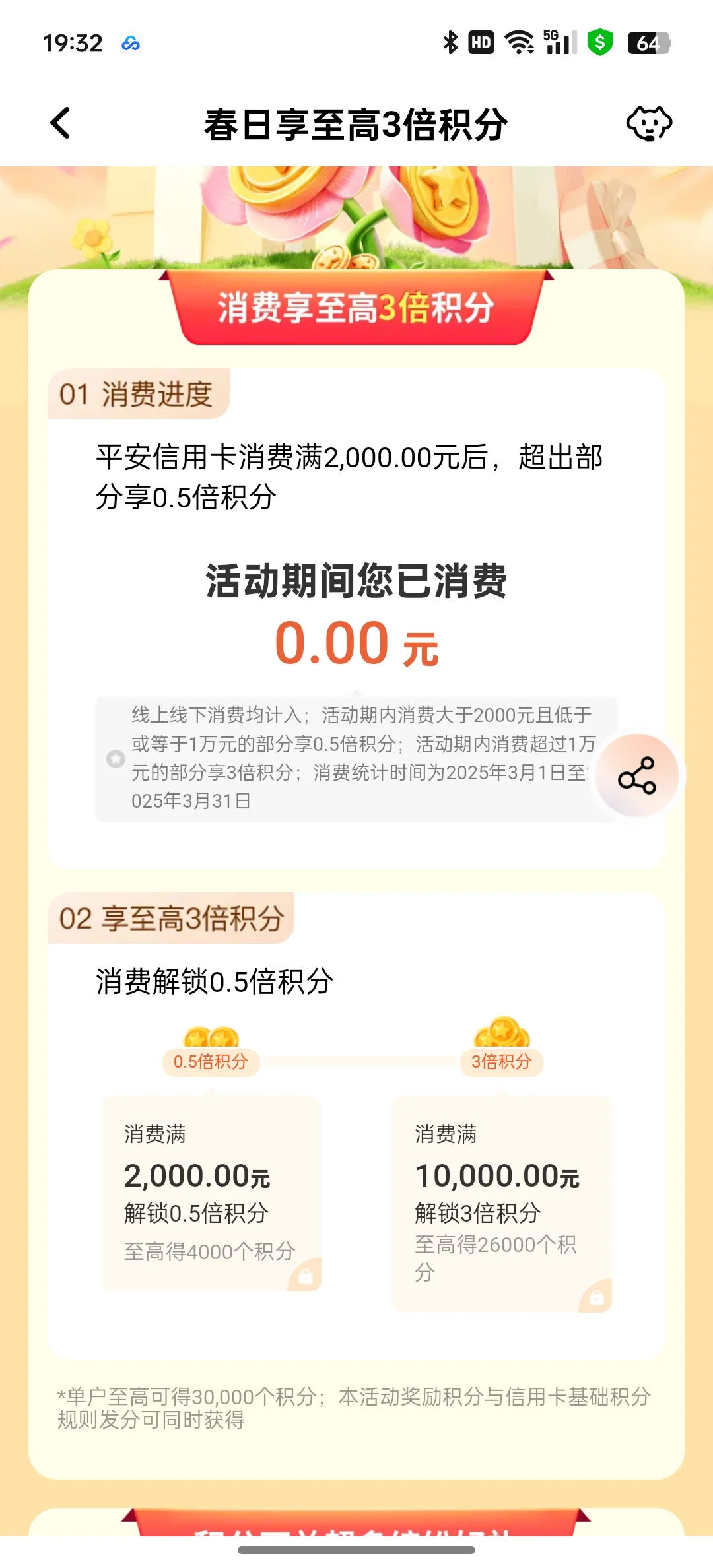Go back using the top-left arrow
The width and height of the screenshot is (713, 1568).
60,123
